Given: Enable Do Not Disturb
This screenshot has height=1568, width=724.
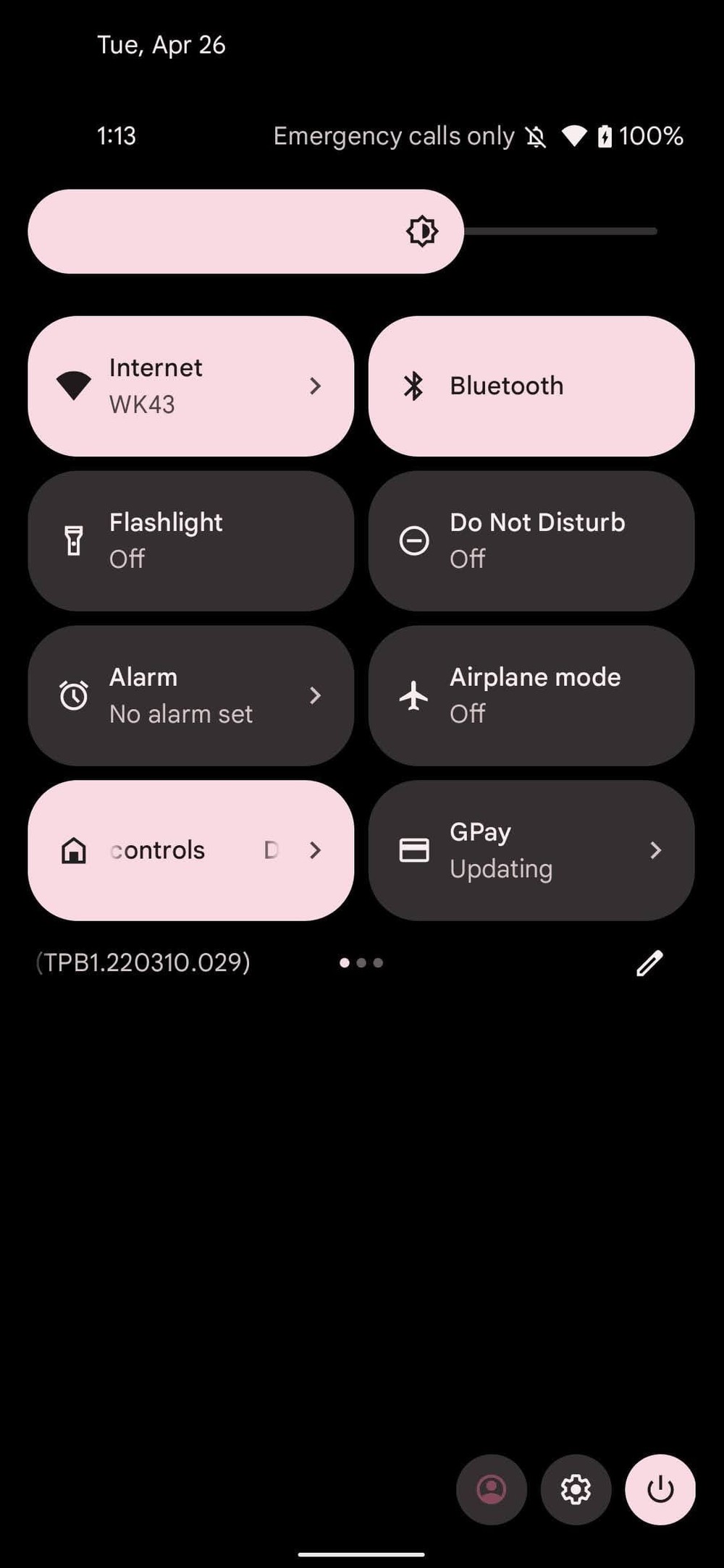Looking at the screenshot, I should point(531,541).
